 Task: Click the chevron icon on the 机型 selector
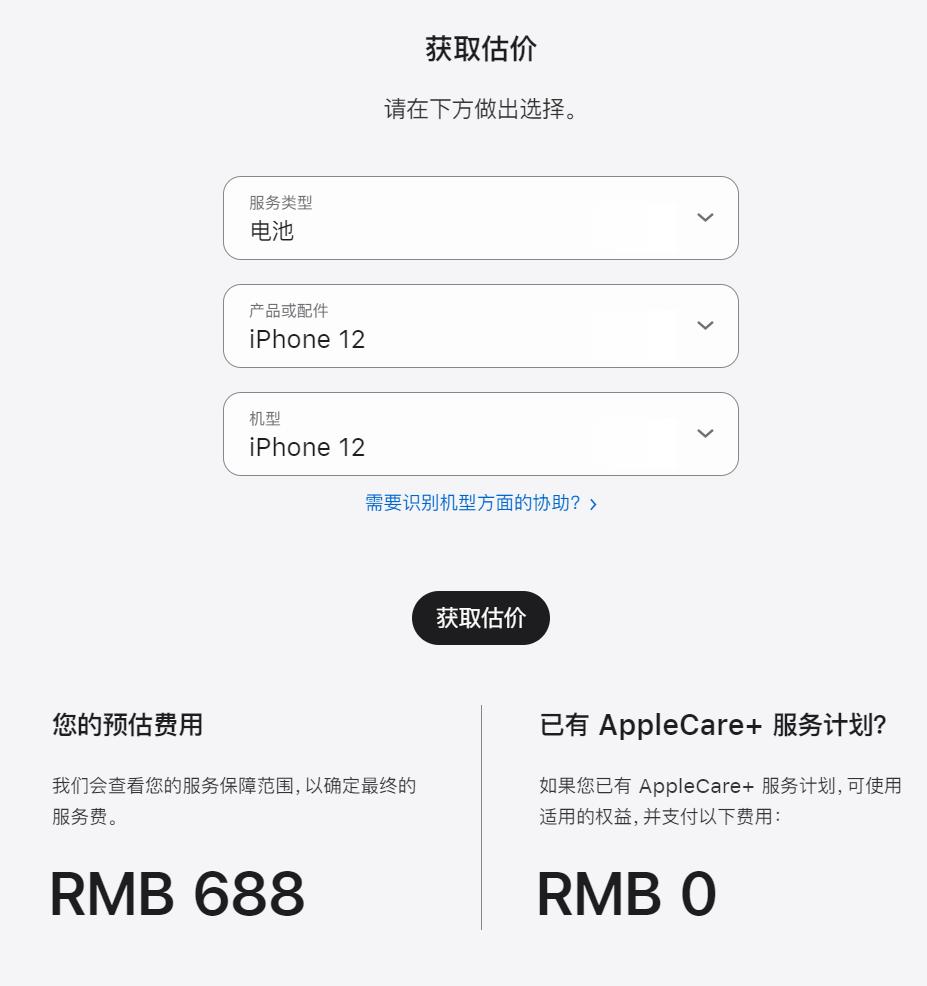(705, 433)
